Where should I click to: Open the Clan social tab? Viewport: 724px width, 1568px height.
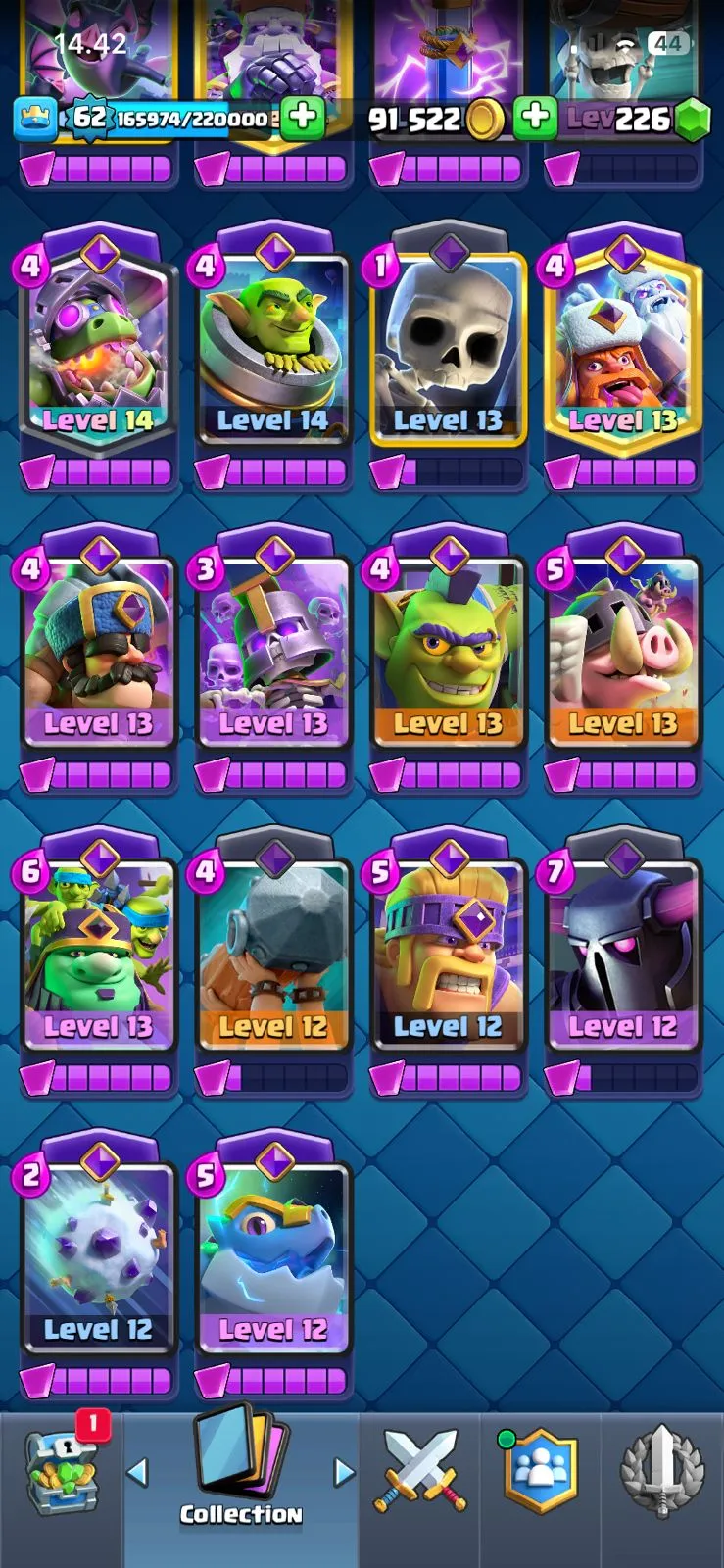(541, 1472)
